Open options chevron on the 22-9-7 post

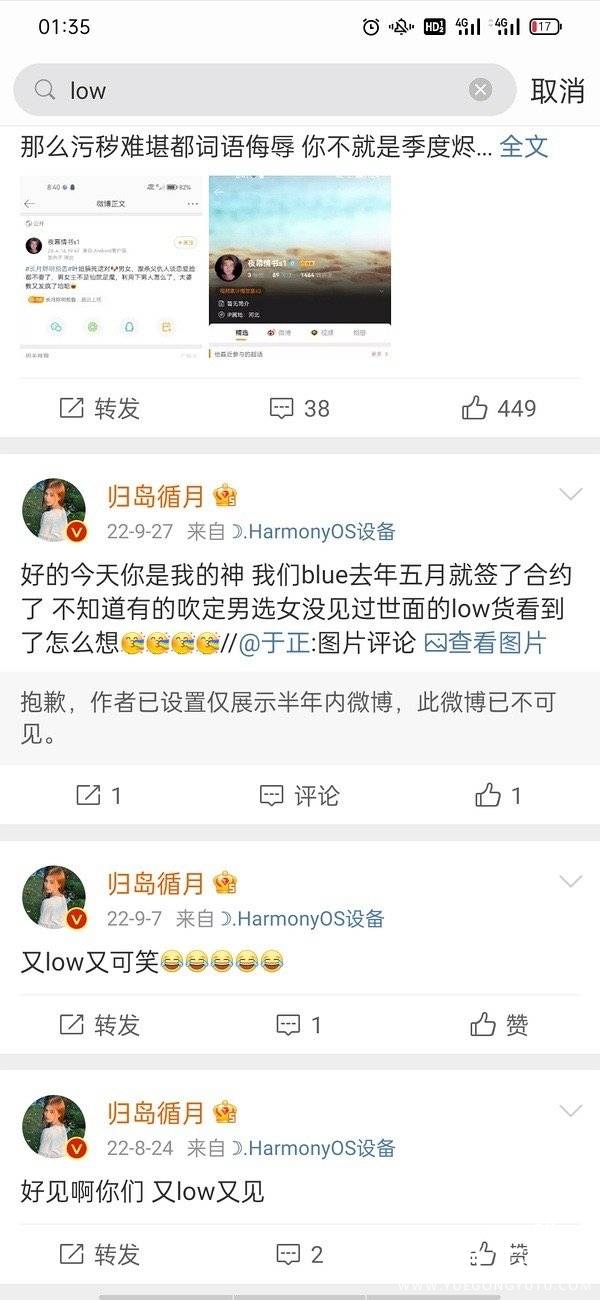tap(570, 882)
